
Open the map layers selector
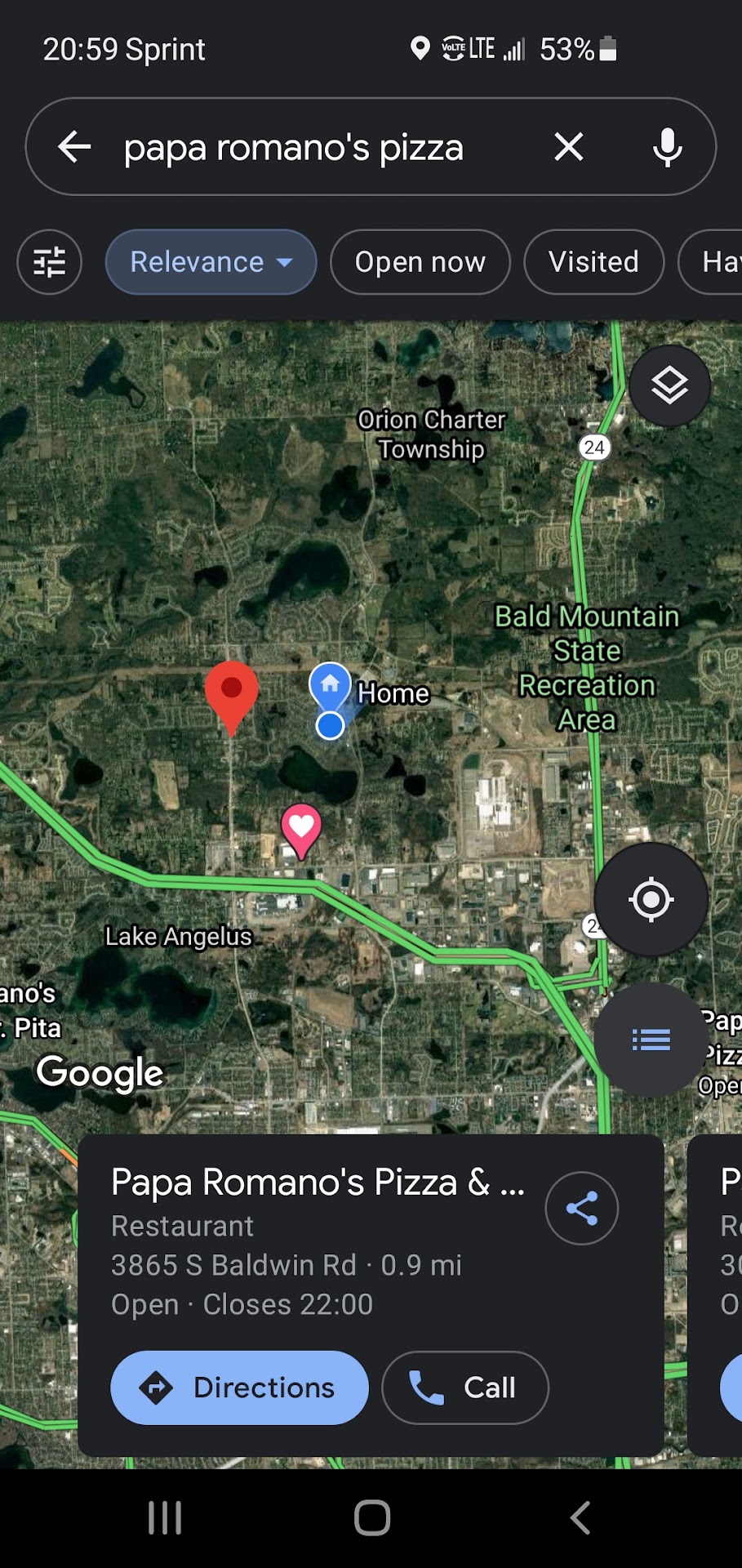pos(669,385)
